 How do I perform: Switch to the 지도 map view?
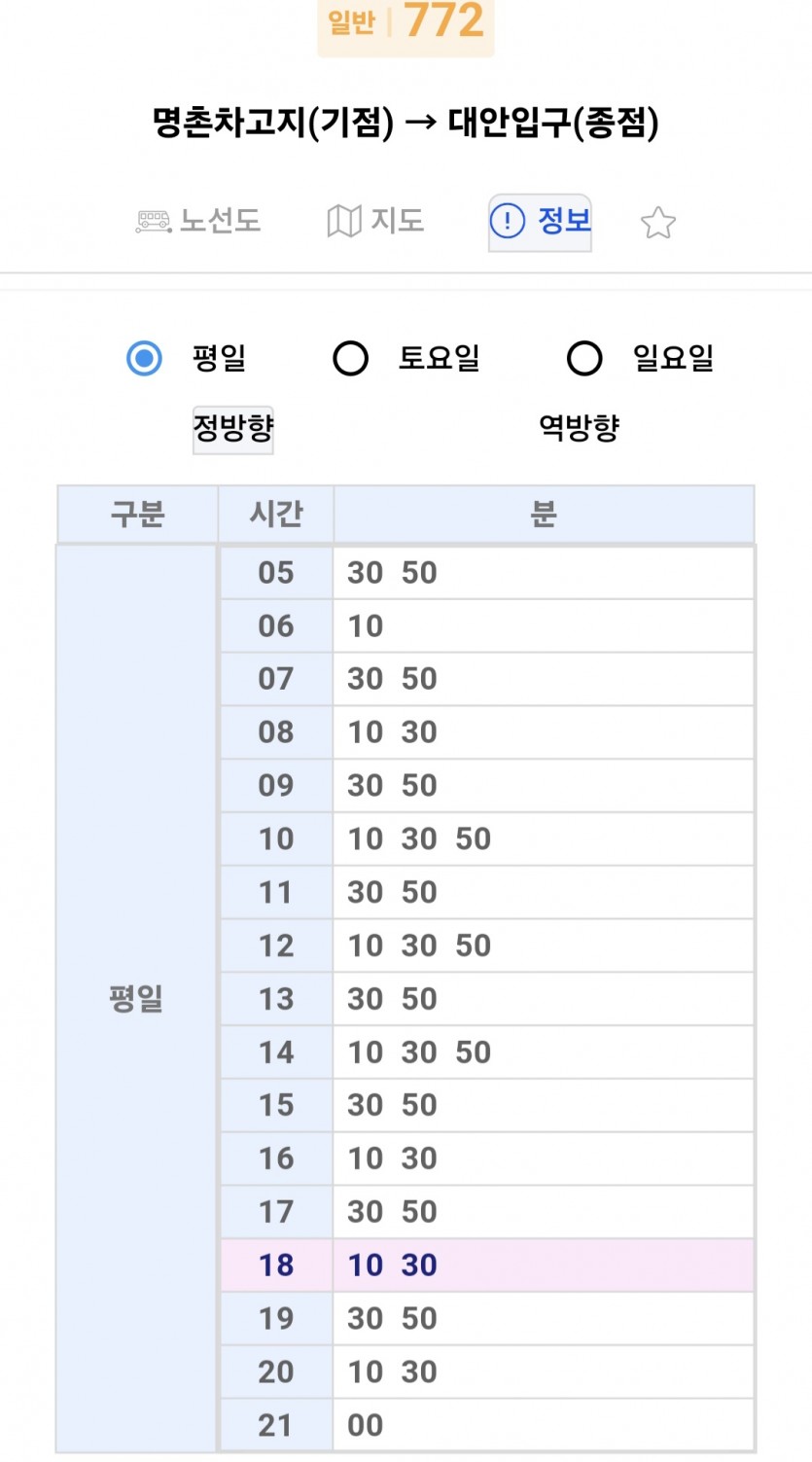(x=375, y=222)
